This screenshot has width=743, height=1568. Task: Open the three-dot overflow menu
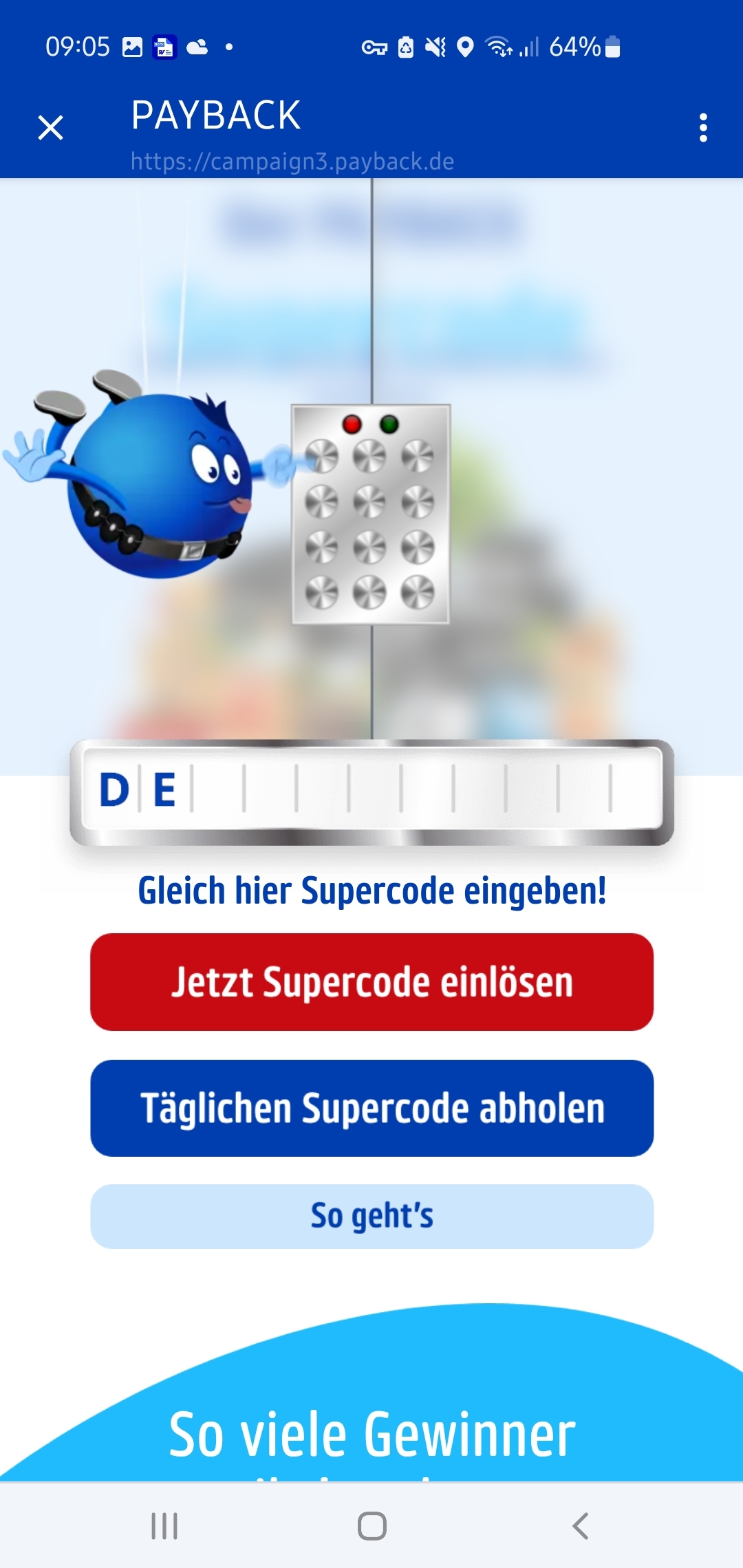pos(703,128)
